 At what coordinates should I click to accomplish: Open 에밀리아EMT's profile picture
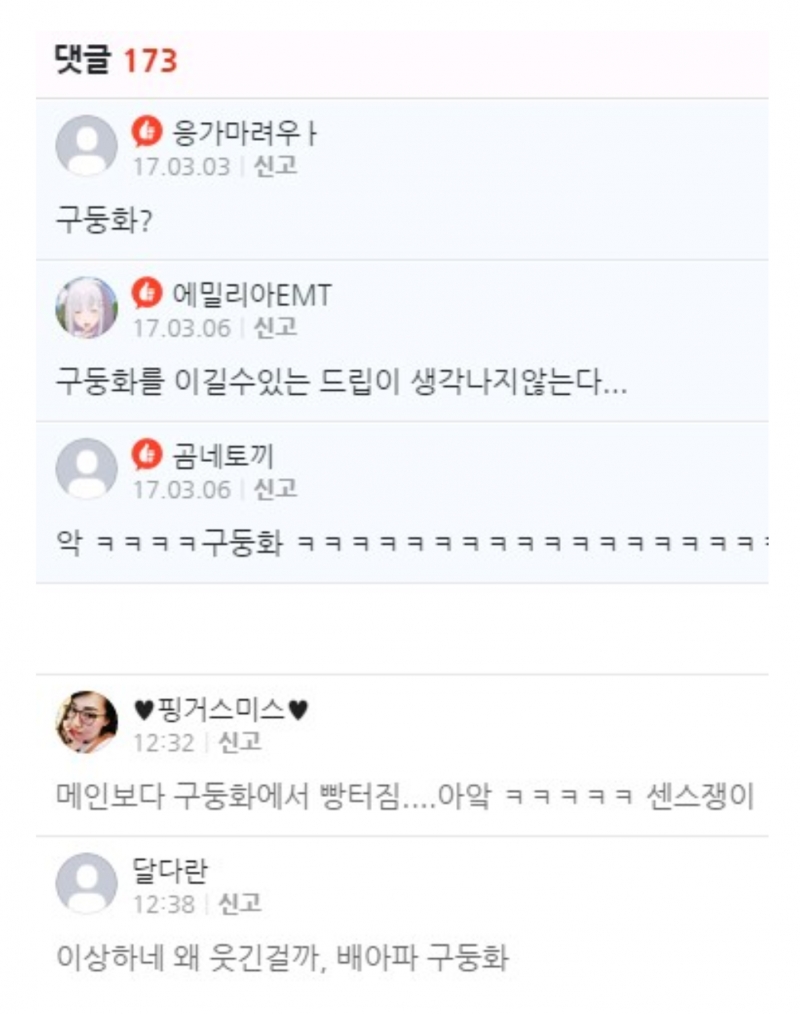coord(86,307)
